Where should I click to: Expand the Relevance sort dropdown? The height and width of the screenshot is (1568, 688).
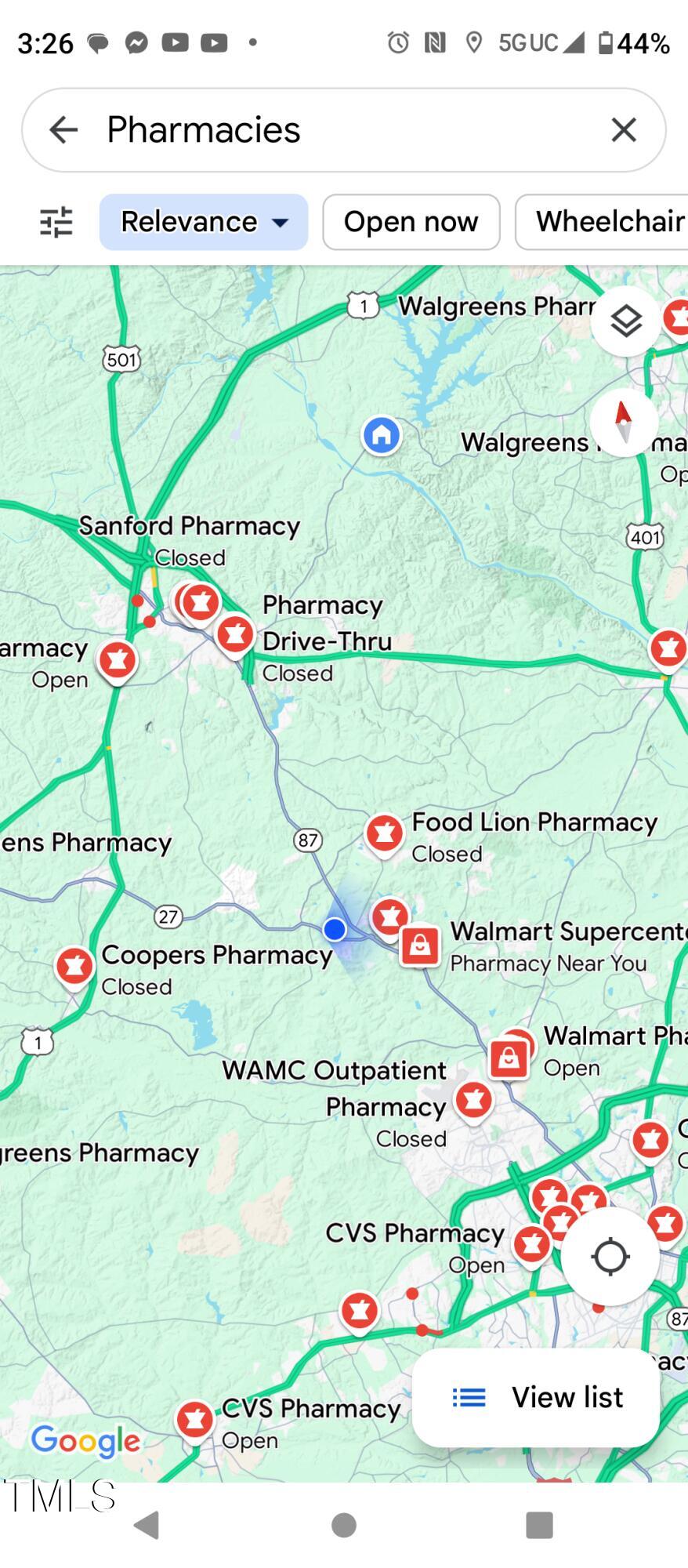(x=204, y=222)
